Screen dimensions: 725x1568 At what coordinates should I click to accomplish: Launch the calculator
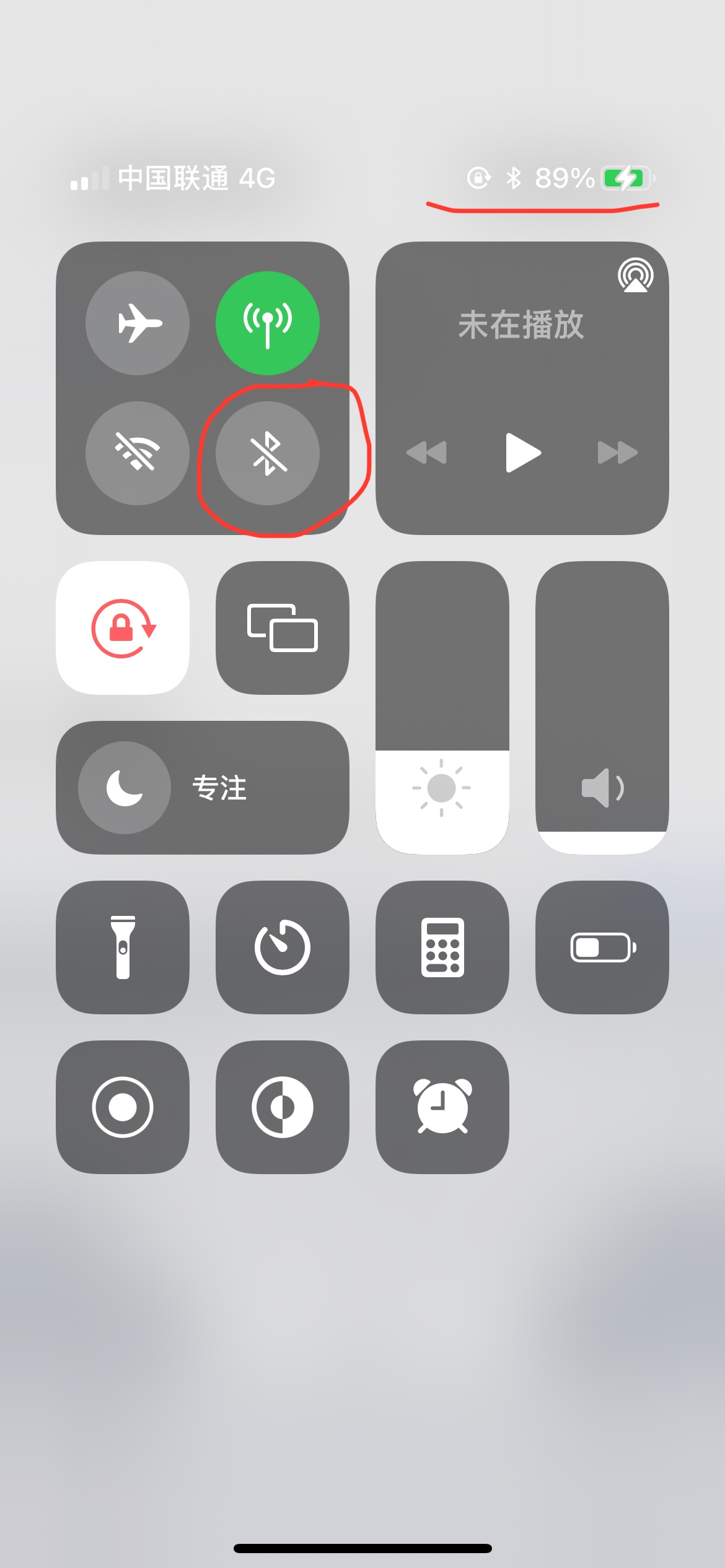tap(442, 947)
